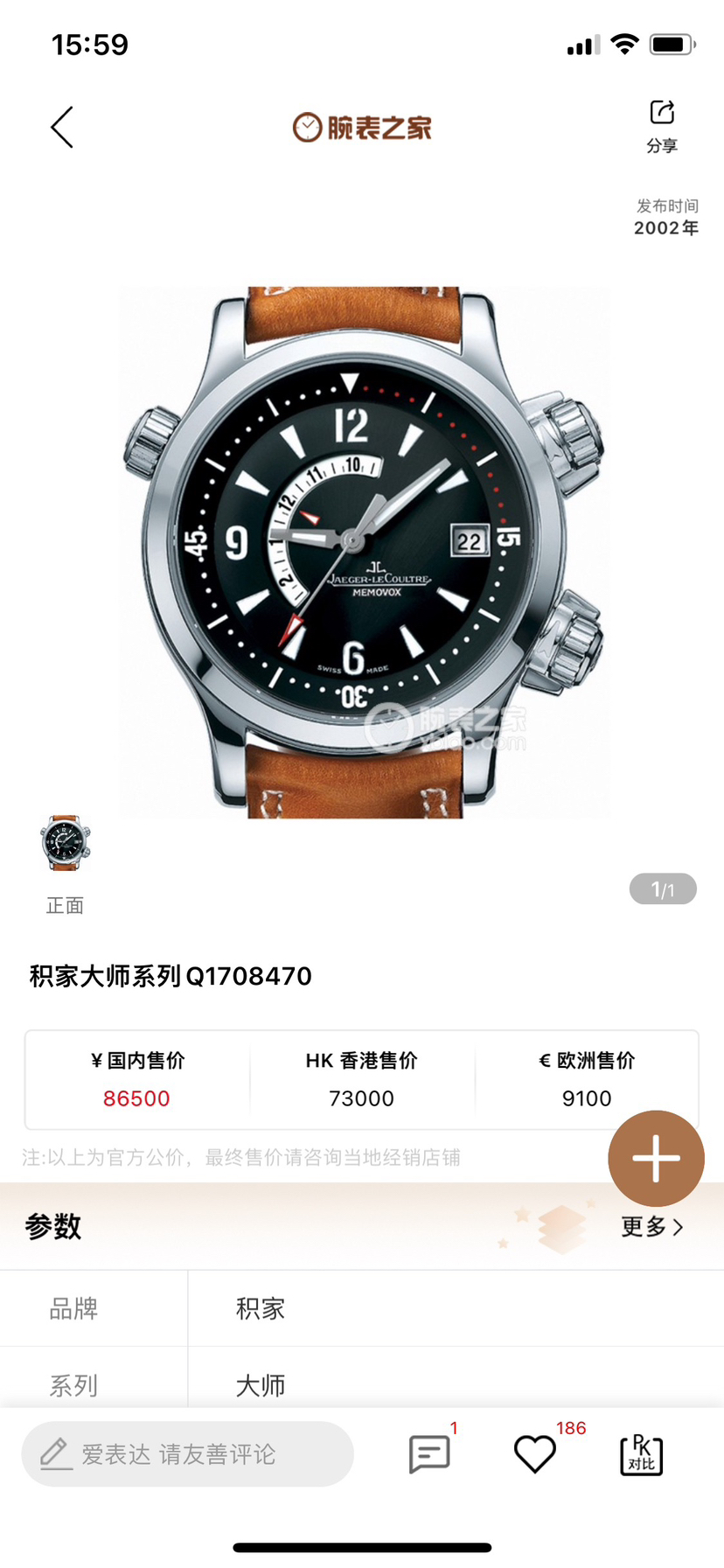Tap the brown plus floating button
The width and height of the screenshot is (724, 1568).
pos(656,1158)
